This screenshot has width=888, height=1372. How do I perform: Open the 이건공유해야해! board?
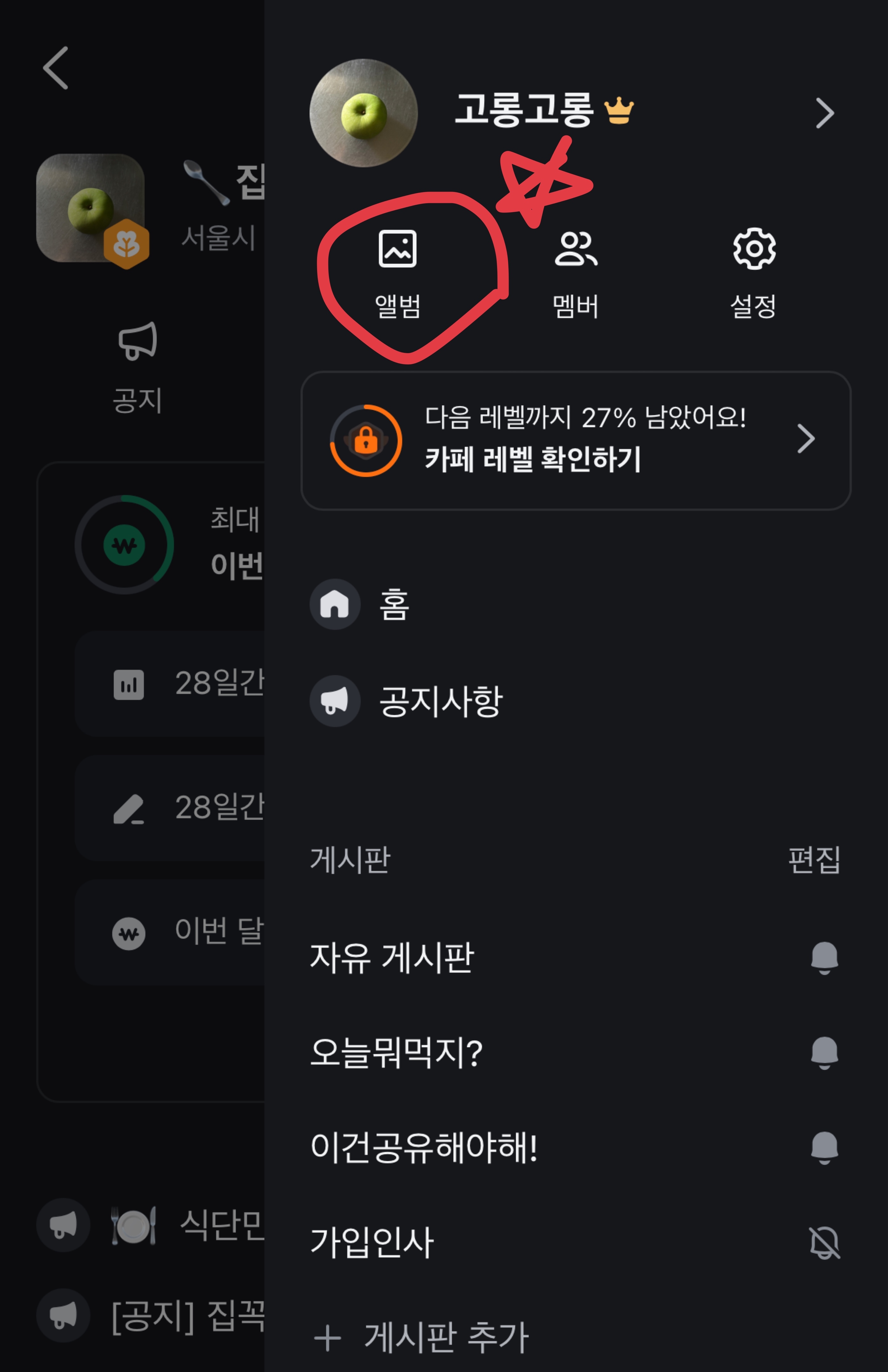click(424, 1147)
